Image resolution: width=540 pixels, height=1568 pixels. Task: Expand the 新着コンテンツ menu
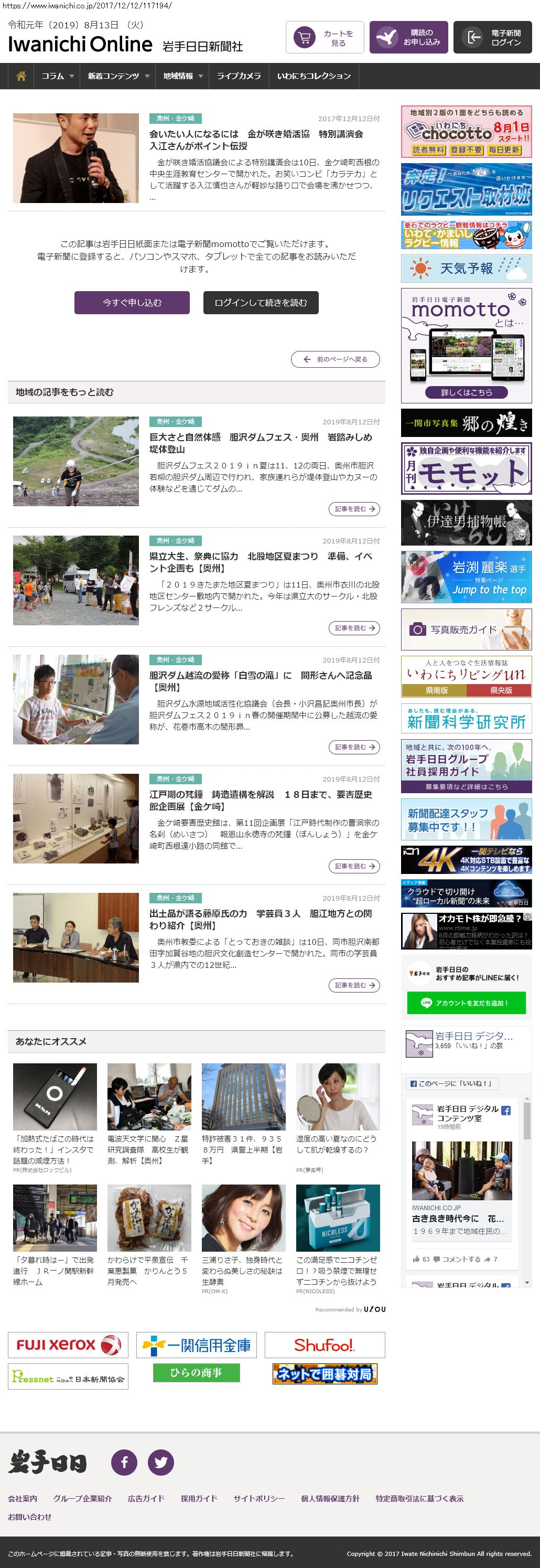coord(118,76)
